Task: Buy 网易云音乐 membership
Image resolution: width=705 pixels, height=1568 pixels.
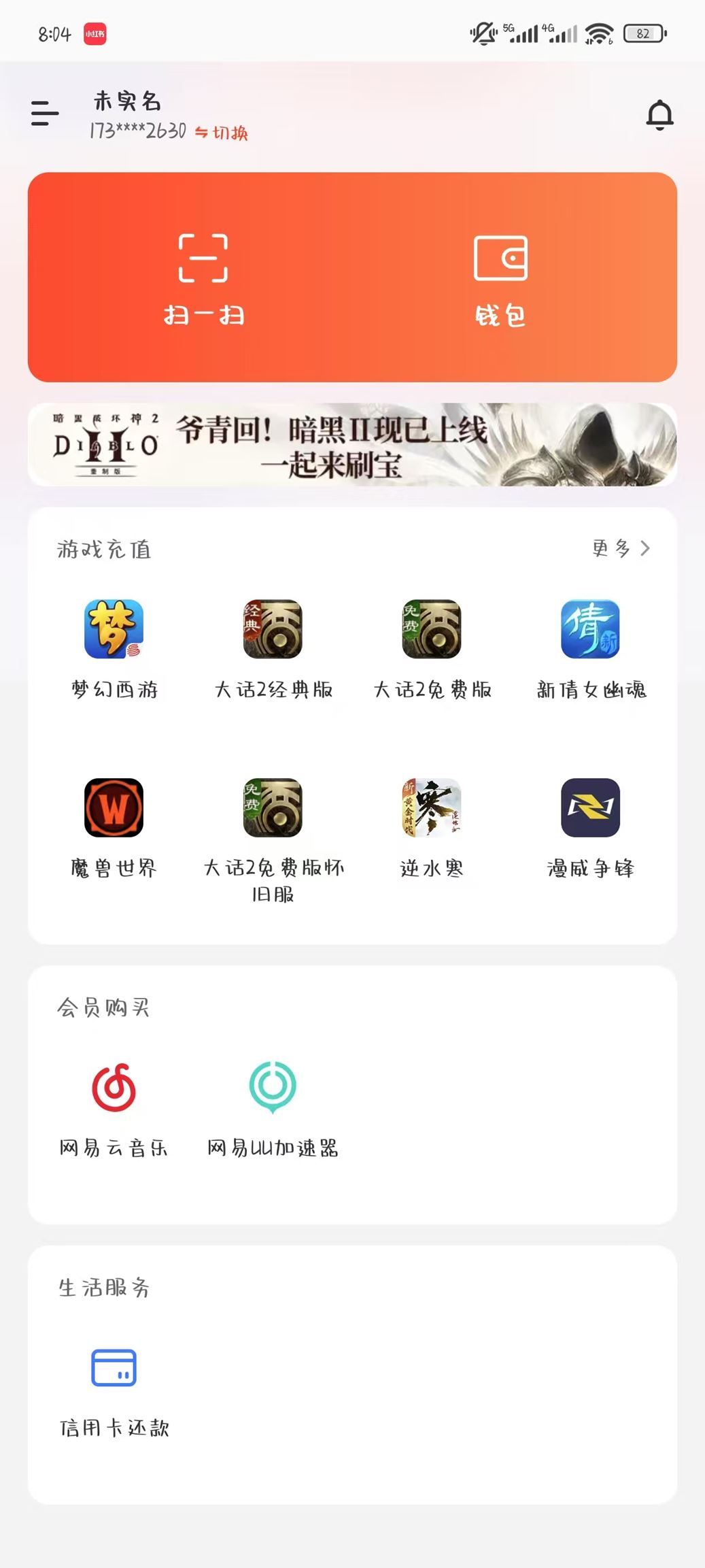Action: tap(114, 1107)
